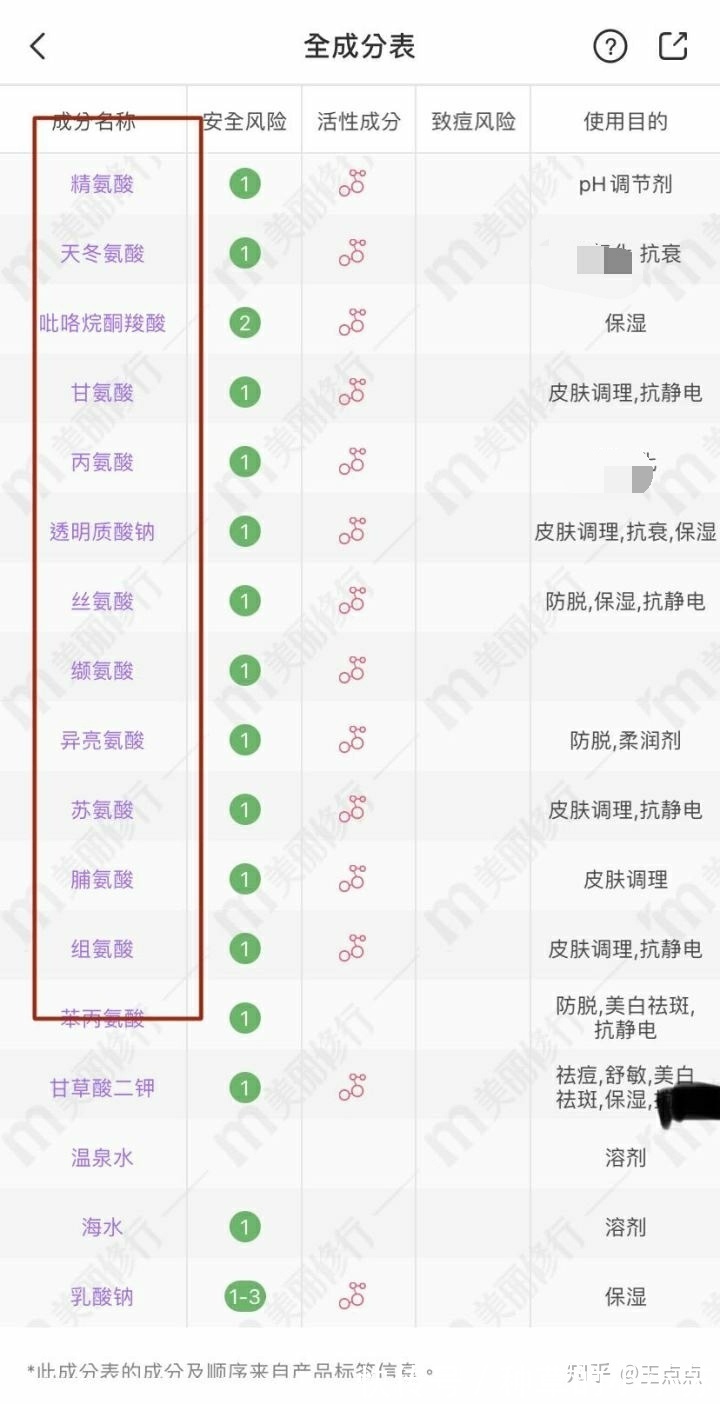Image resolution: width=720 pixels, height=1404 pixels.
Task: Tap the green safety badge 2 for 吡咯烷酮羧酸
Action: pos(244,322)
